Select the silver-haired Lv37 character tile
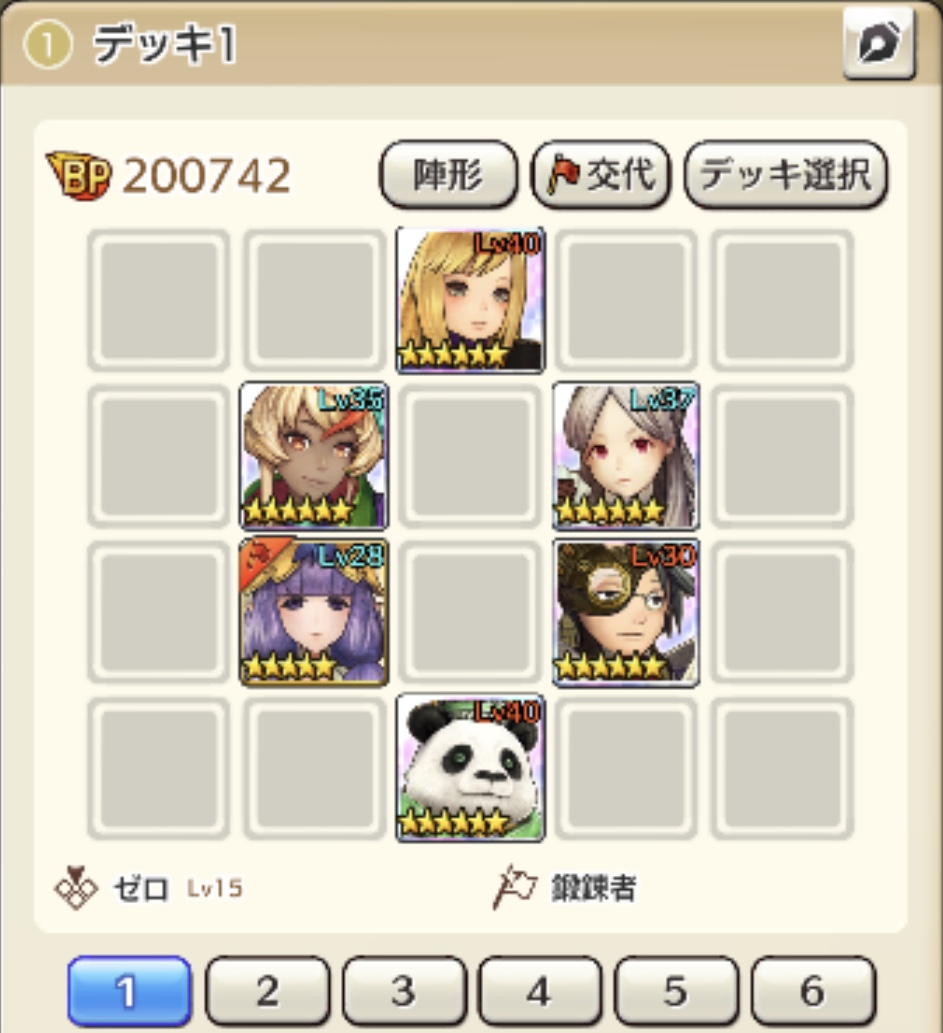This screenshot has height=1033, width=943. pos(626,456)
